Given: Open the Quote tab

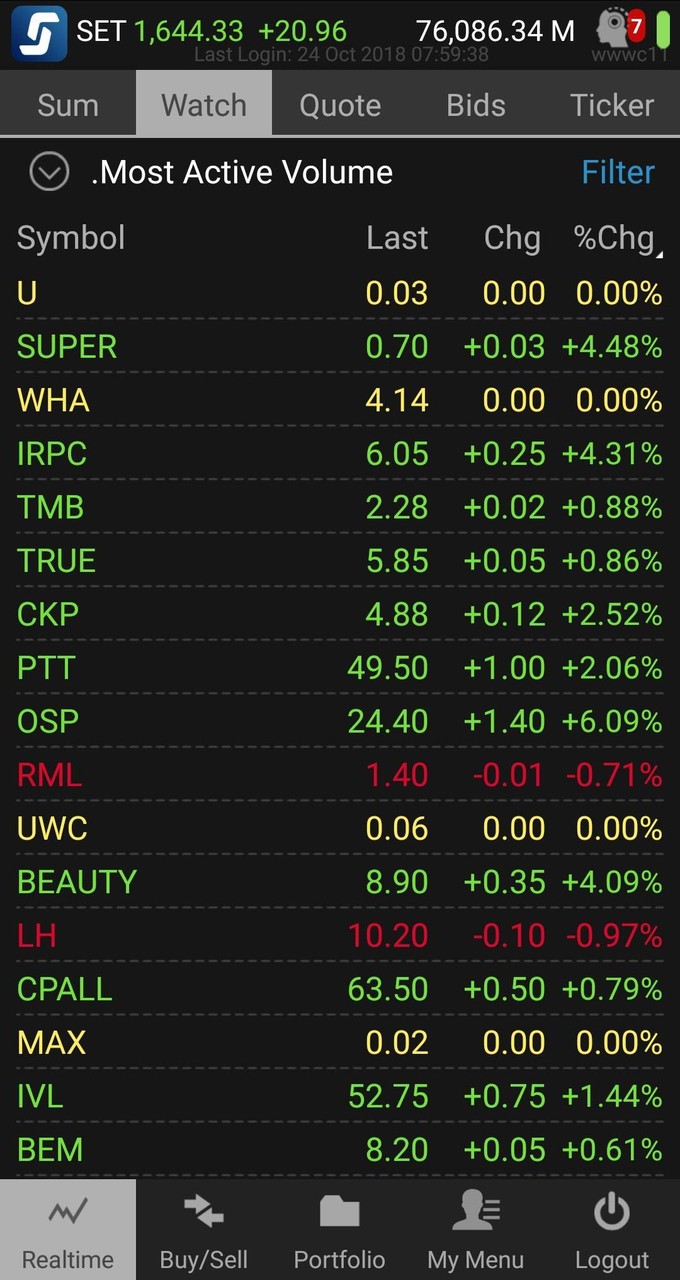Looking at the screenshot, I should pos(340,105).
